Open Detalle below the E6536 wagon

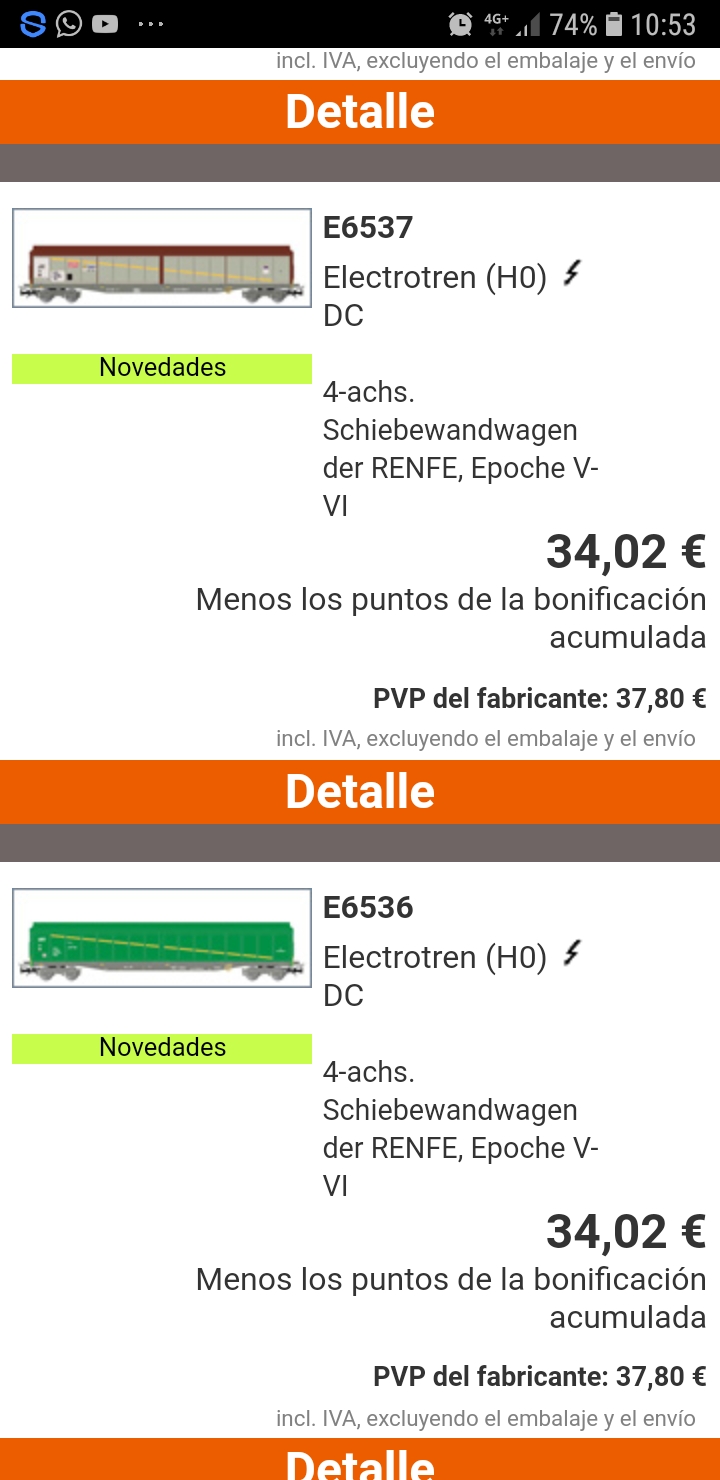360,1459
